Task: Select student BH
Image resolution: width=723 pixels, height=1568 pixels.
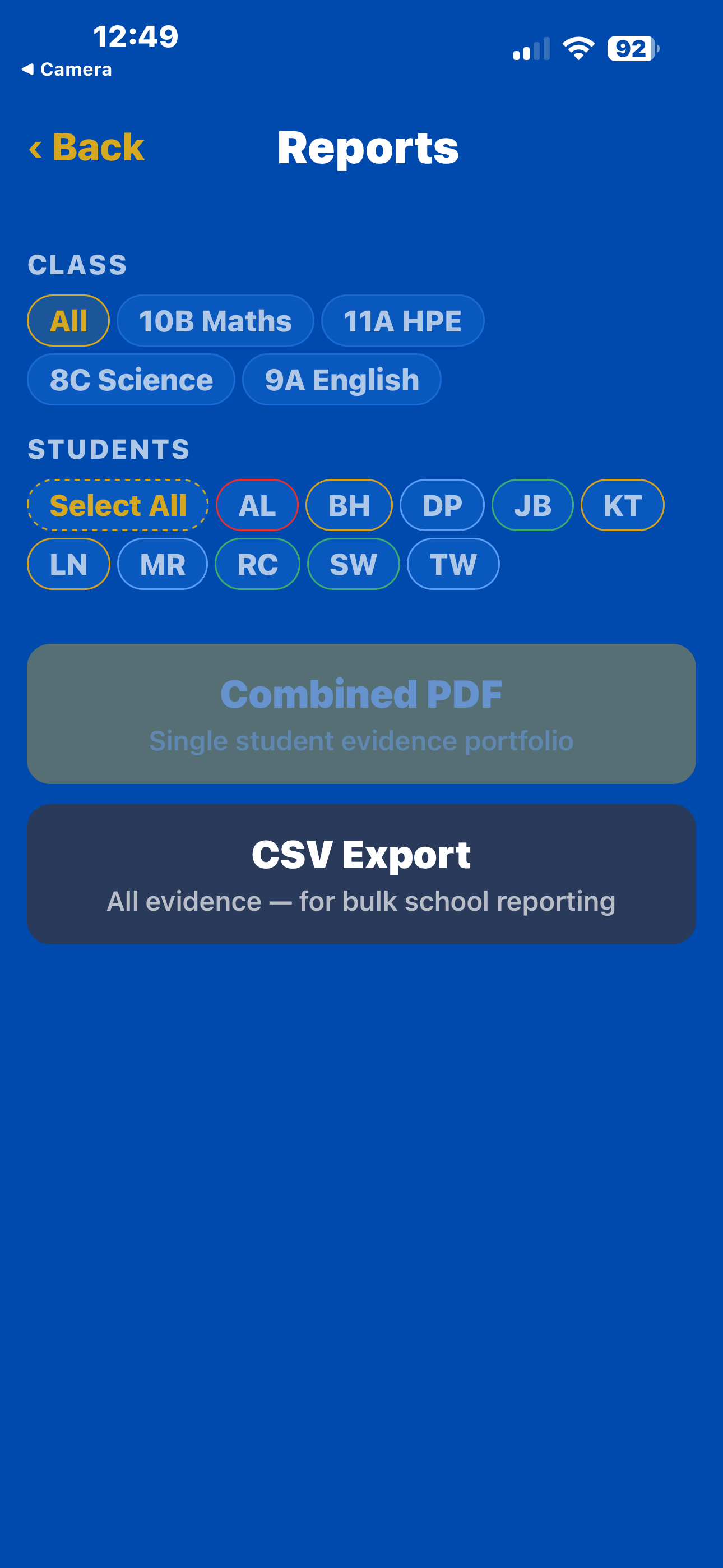Action: coord(349,505)
